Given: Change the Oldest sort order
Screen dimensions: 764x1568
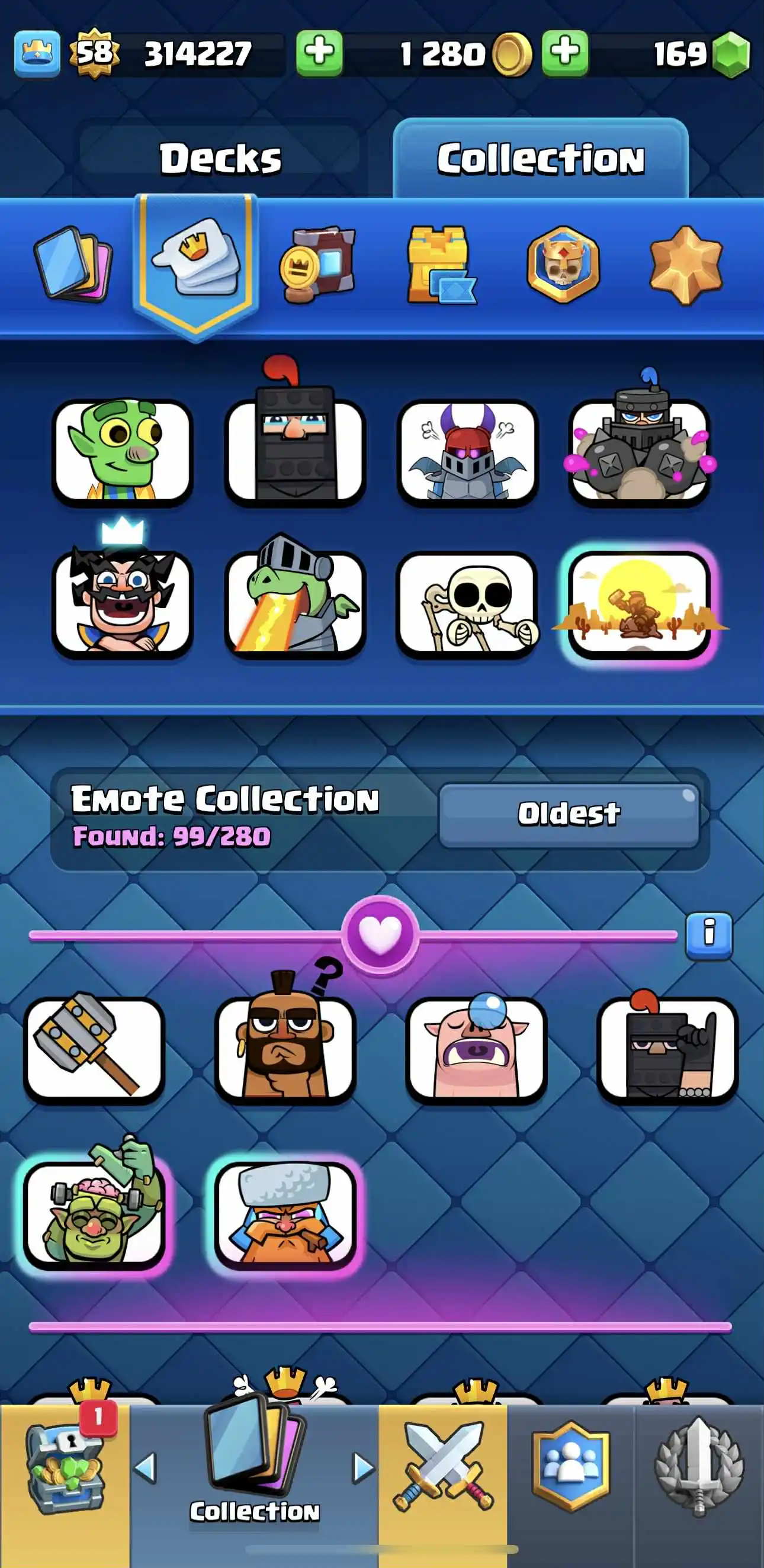Looking at the screenshot, I should [569, 814].
